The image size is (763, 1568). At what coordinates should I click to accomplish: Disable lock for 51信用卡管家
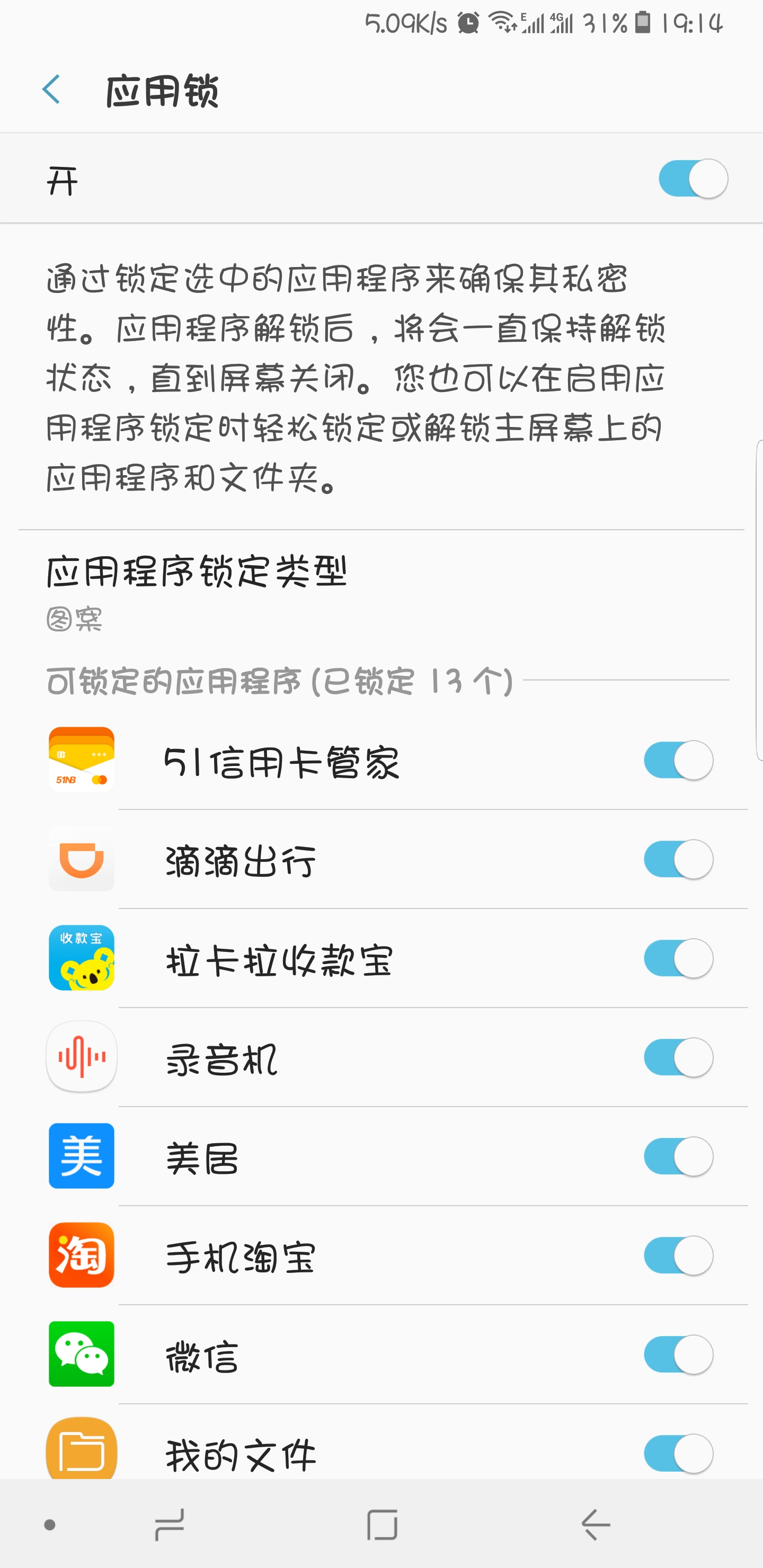pos(678,760)
